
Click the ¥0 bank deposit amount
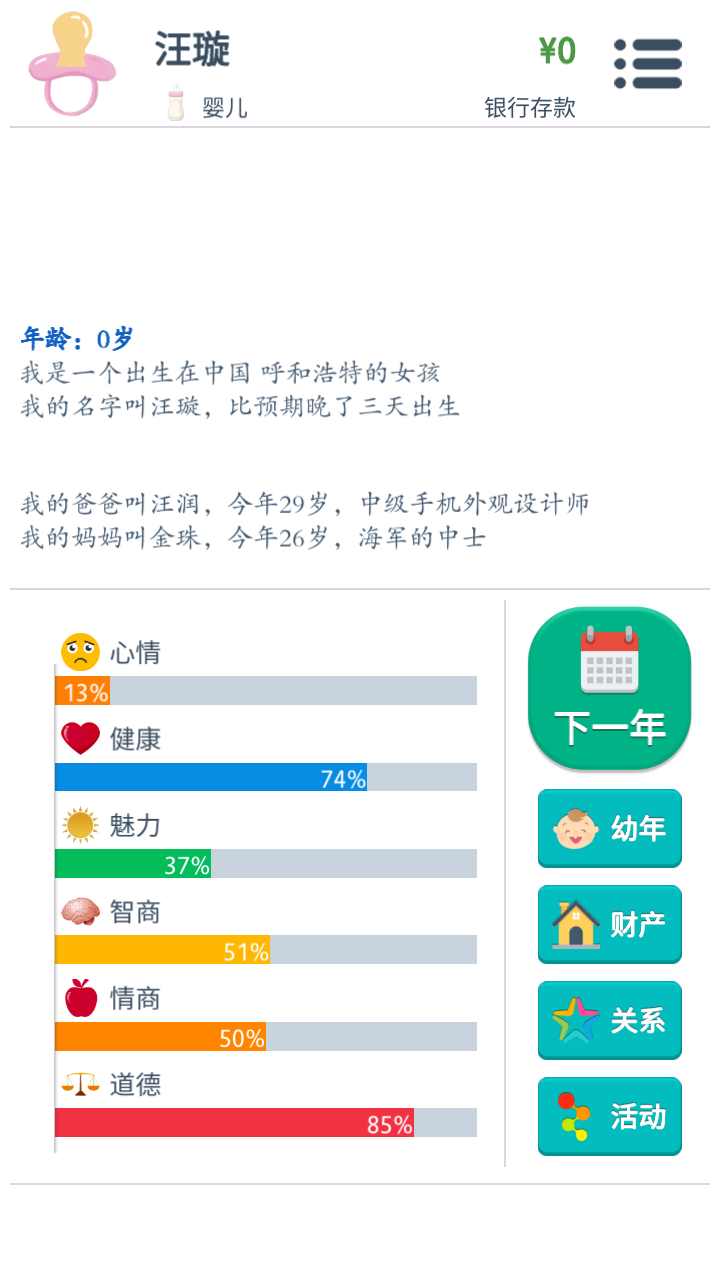point(556,48)
